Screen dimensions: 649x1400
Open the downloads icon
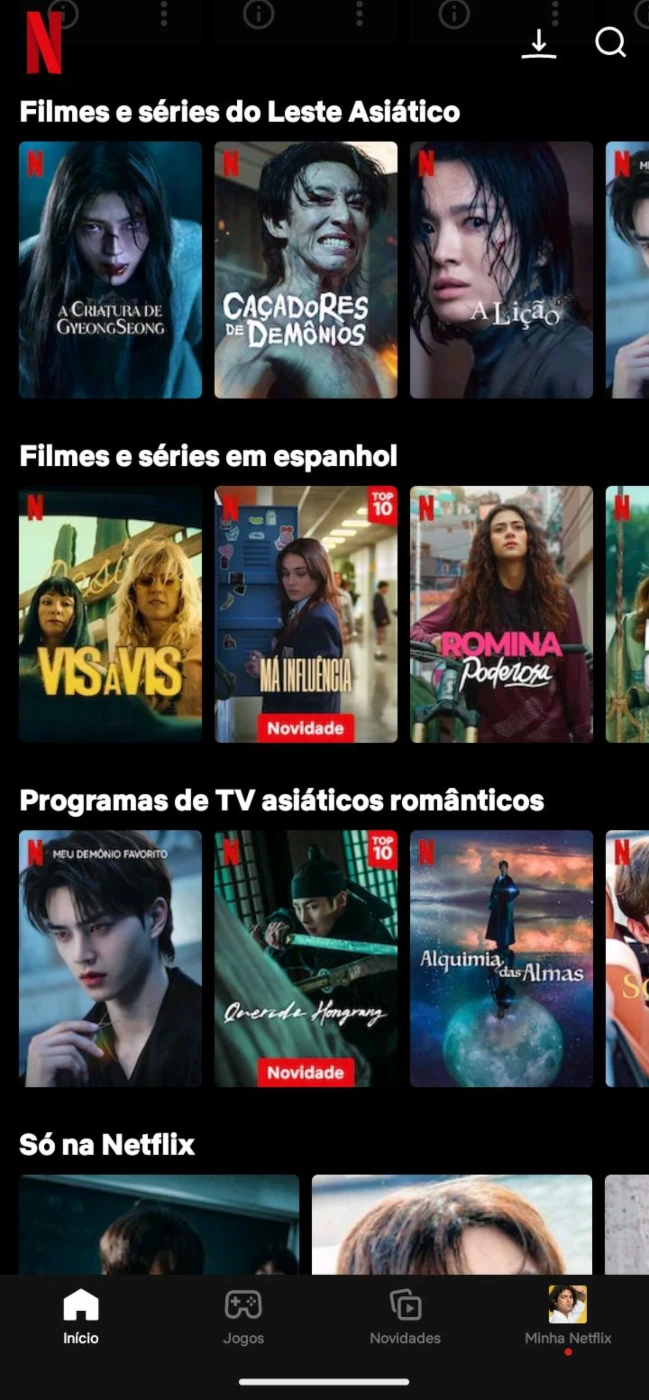(538, 43)
